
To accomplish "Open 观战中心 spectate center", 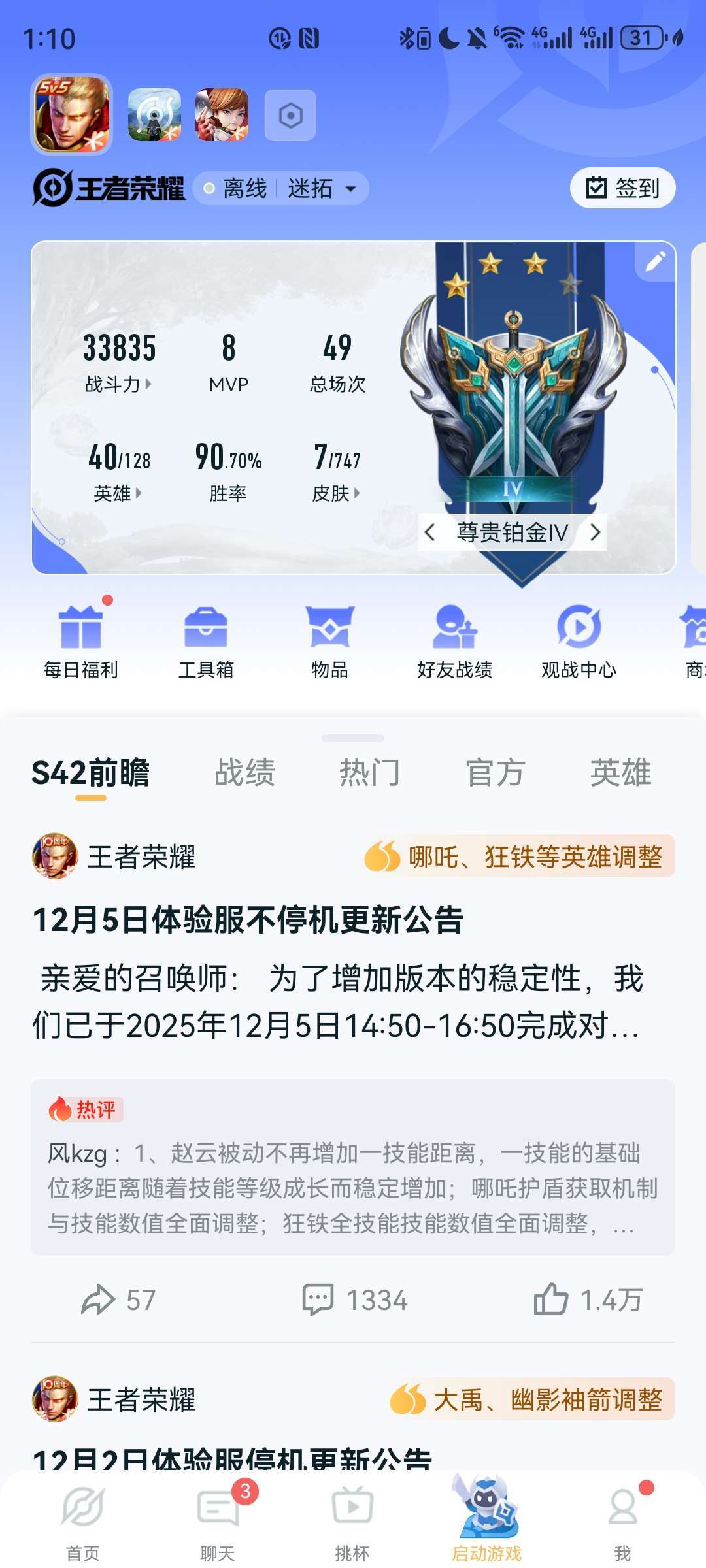I will point(579,642).
